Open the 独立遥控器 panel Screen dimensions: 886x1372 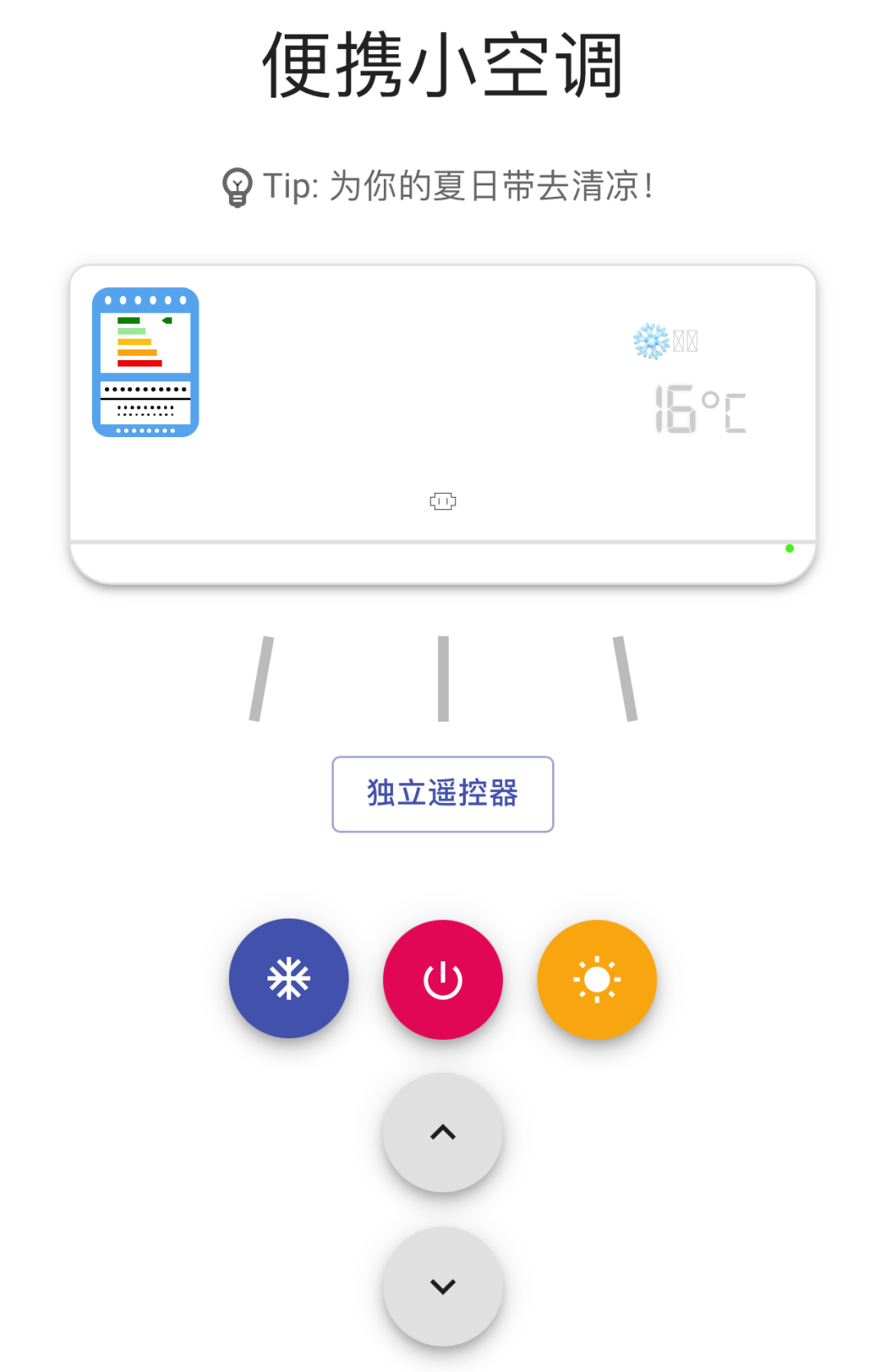tap(442, 793)
